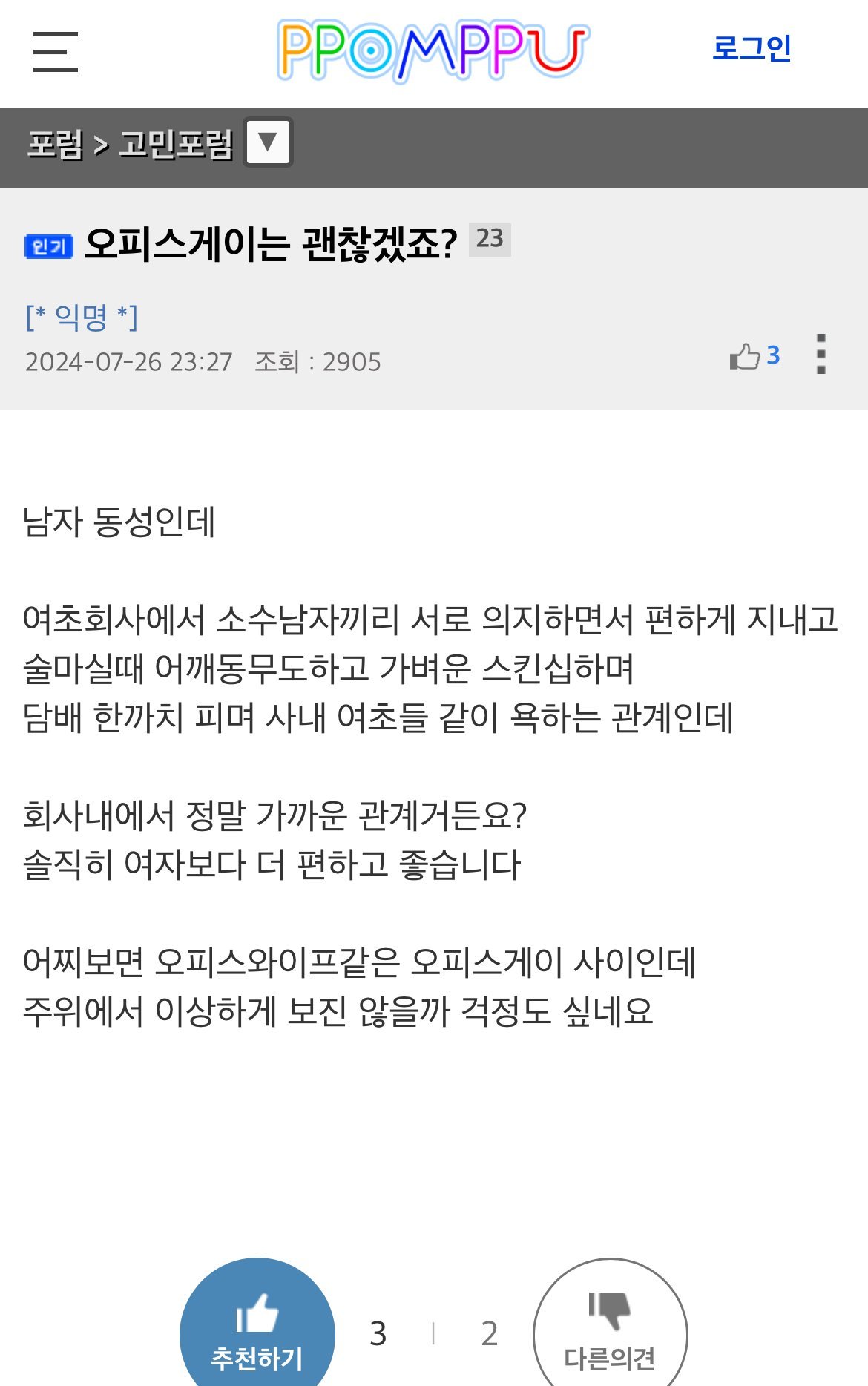Expand the forum dropdown arrow

point(268,142)
